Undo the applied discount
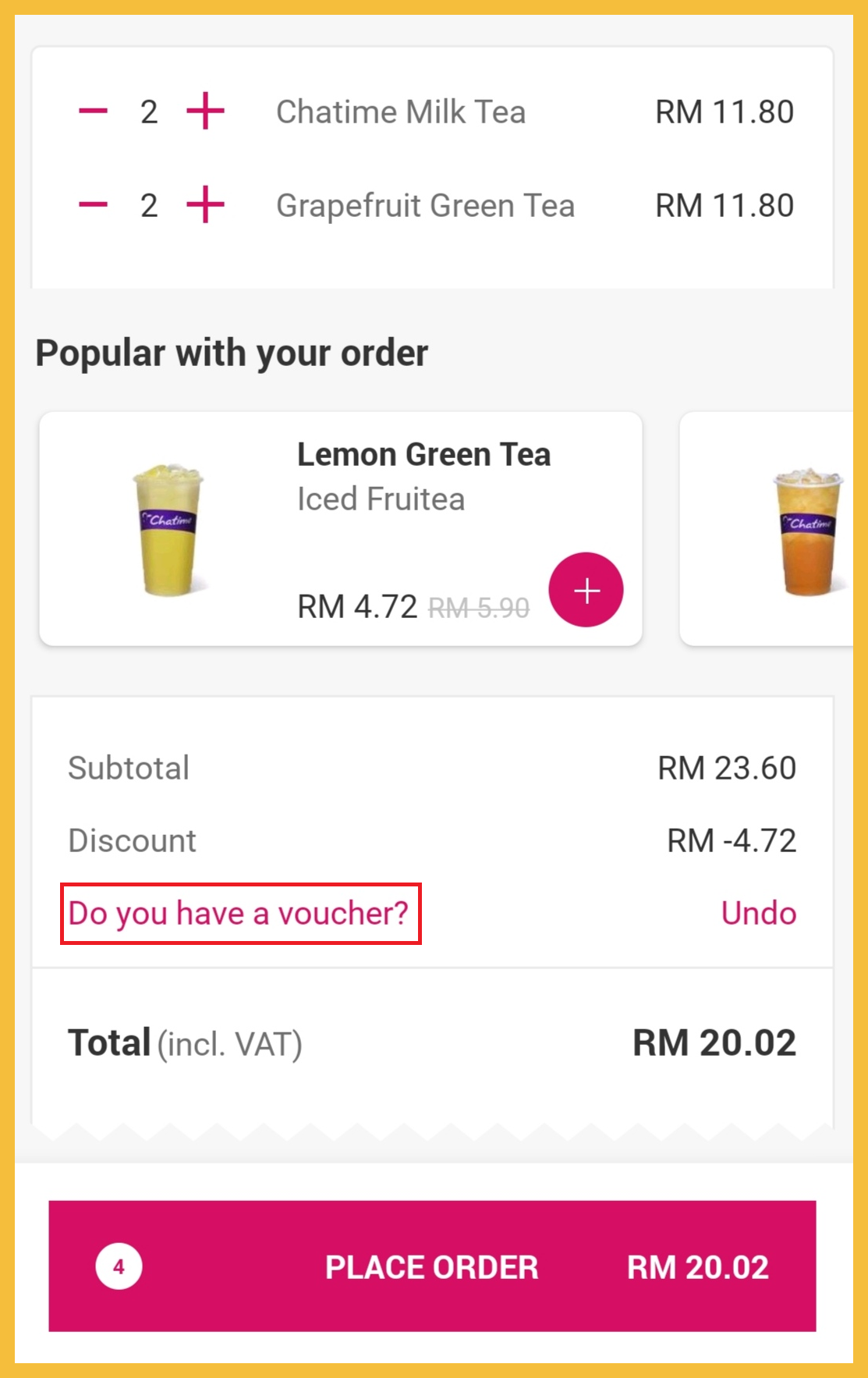 click(758, 913)
